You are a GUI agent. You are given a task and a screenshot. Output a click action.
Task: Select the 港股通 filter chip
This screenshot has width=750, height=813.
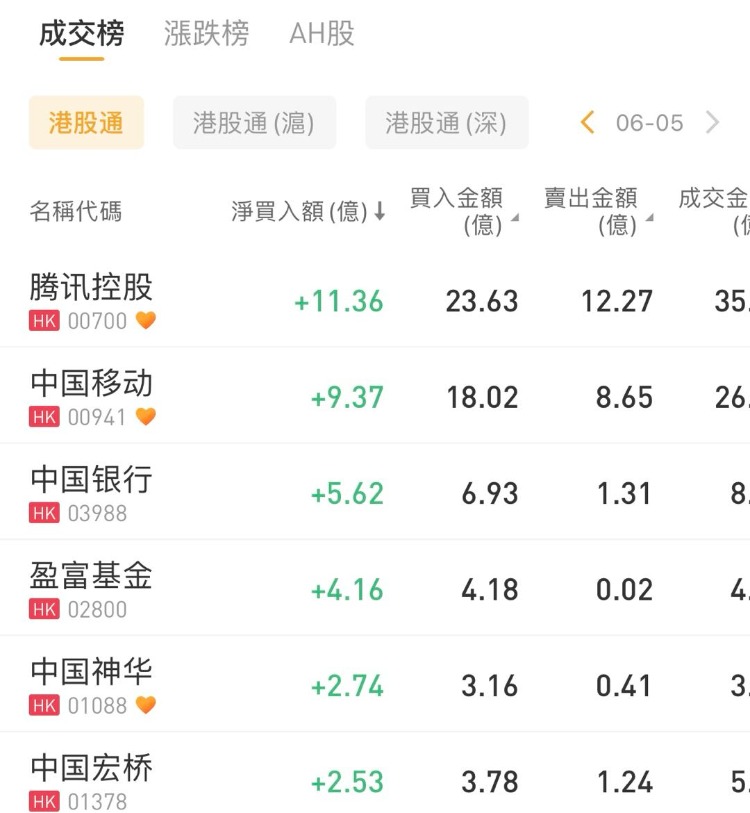(x=86, y=123)
